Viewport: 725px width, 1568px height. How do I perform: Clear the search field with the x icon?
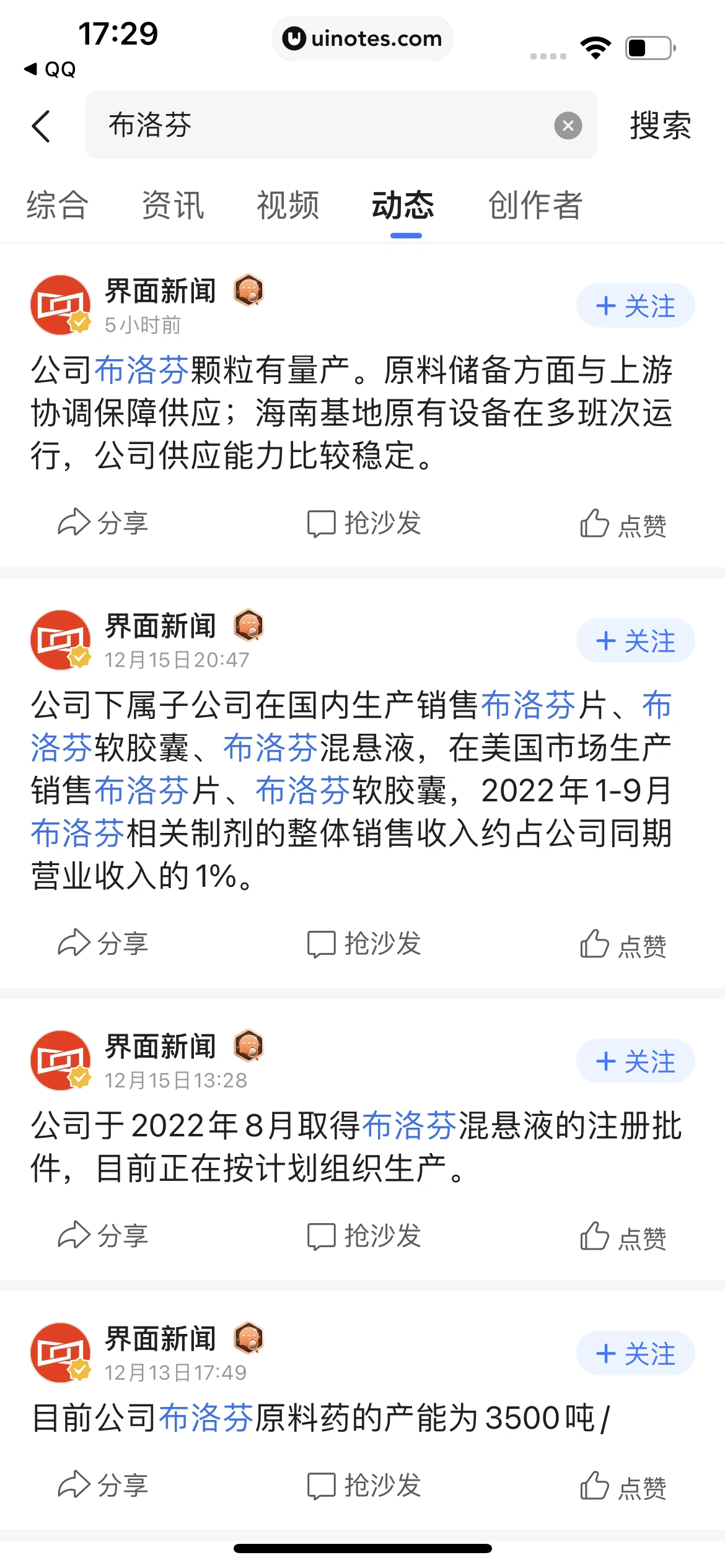(x=568, y=126)
